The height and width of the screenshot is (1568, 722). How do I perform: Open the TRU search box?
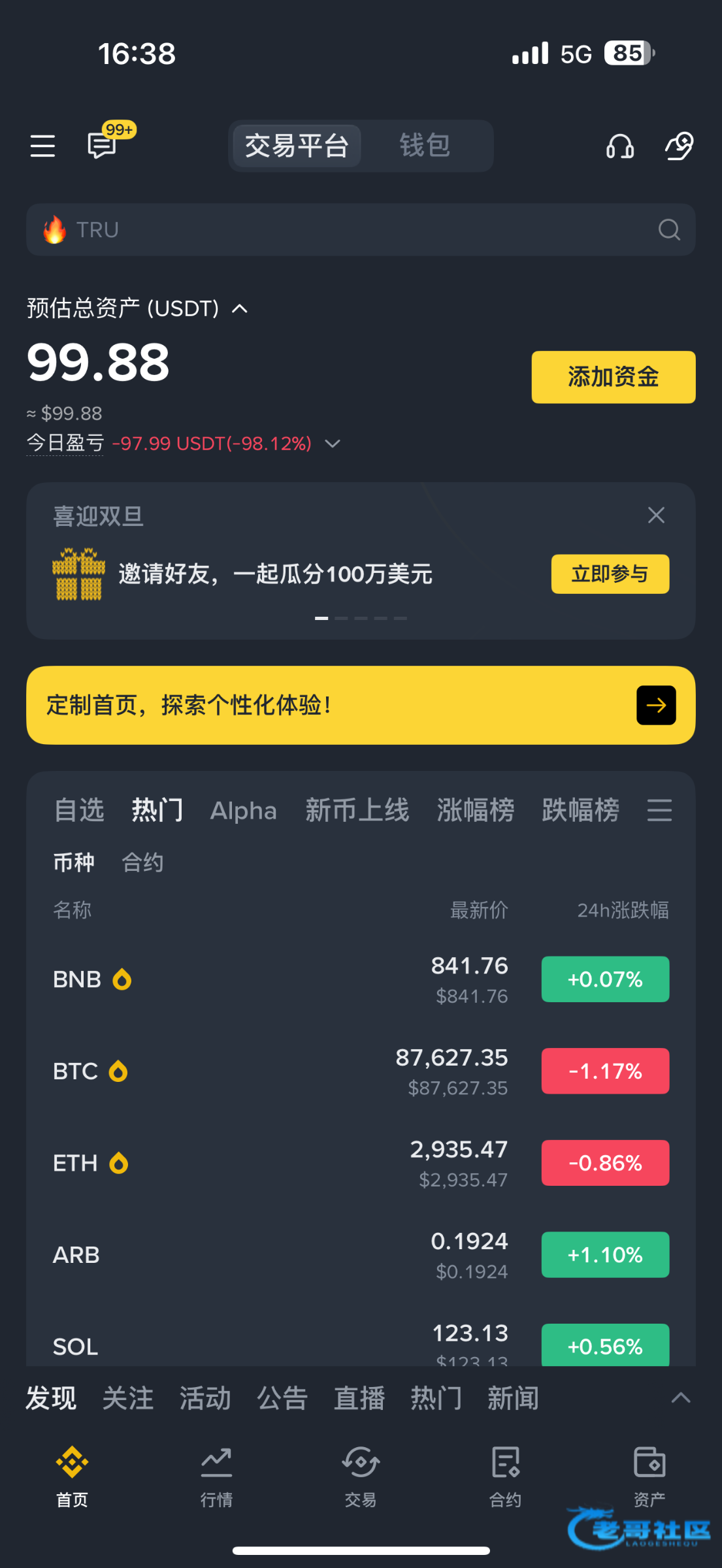(361, 229)
